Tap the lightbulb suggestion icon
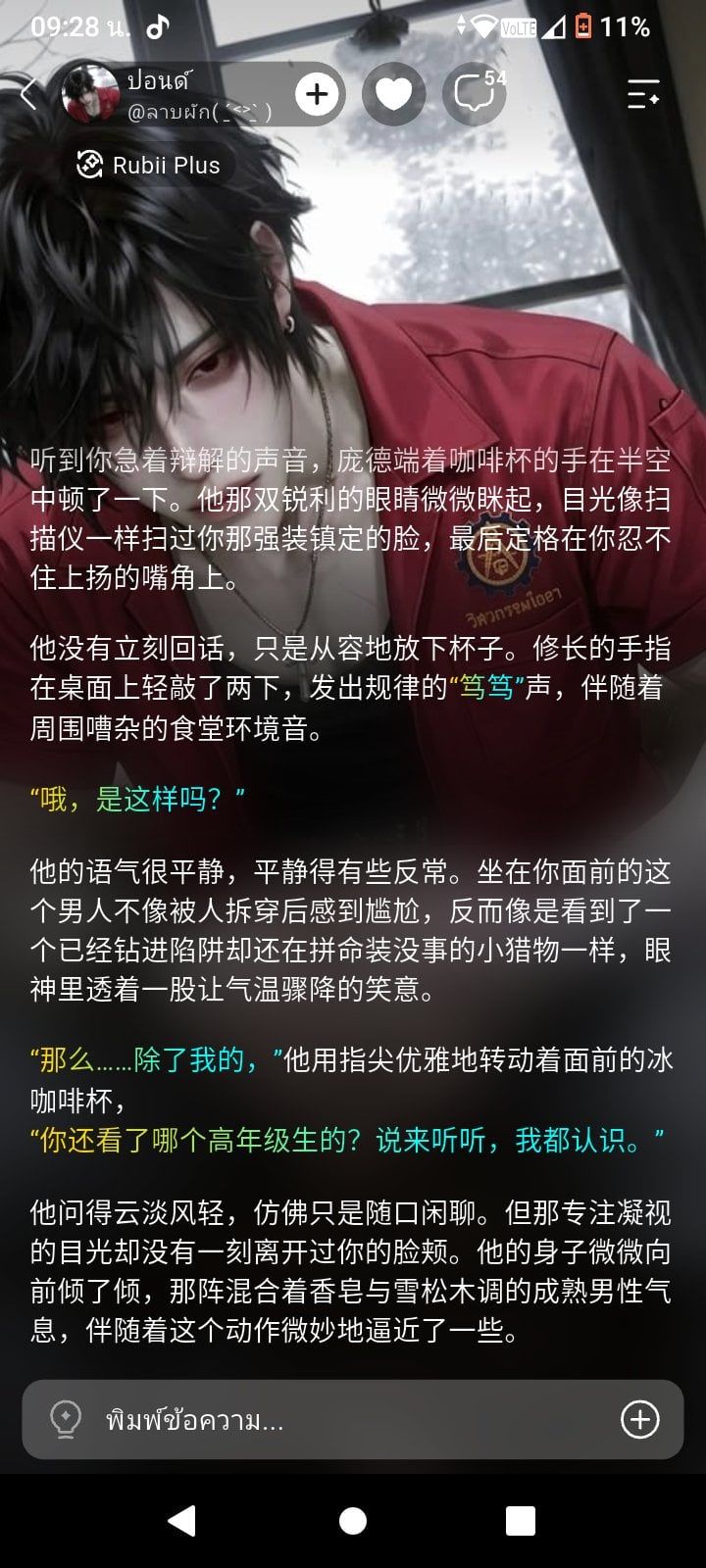The height and width of the screenshot is (1568, 706). 66,1419
